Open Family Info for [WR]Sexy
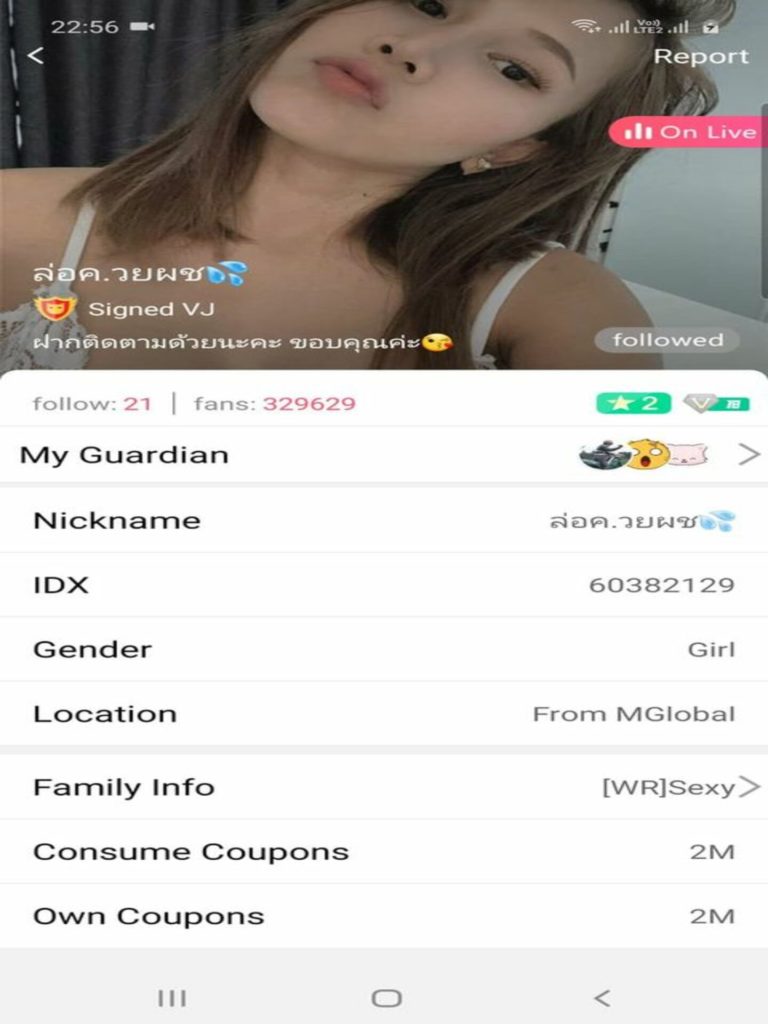 384,787
